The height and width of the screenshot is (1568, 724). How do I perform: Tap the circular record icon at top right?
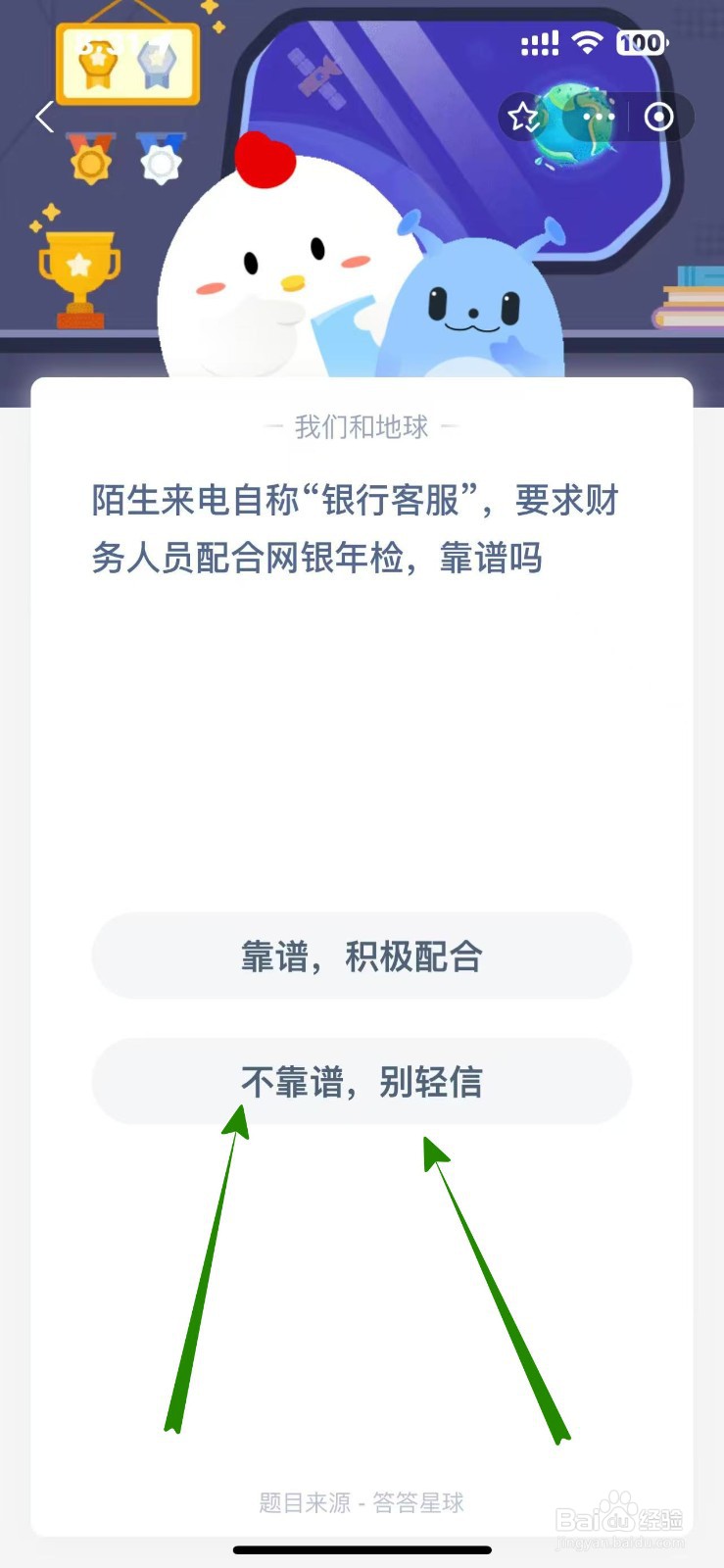pos(658,117)
